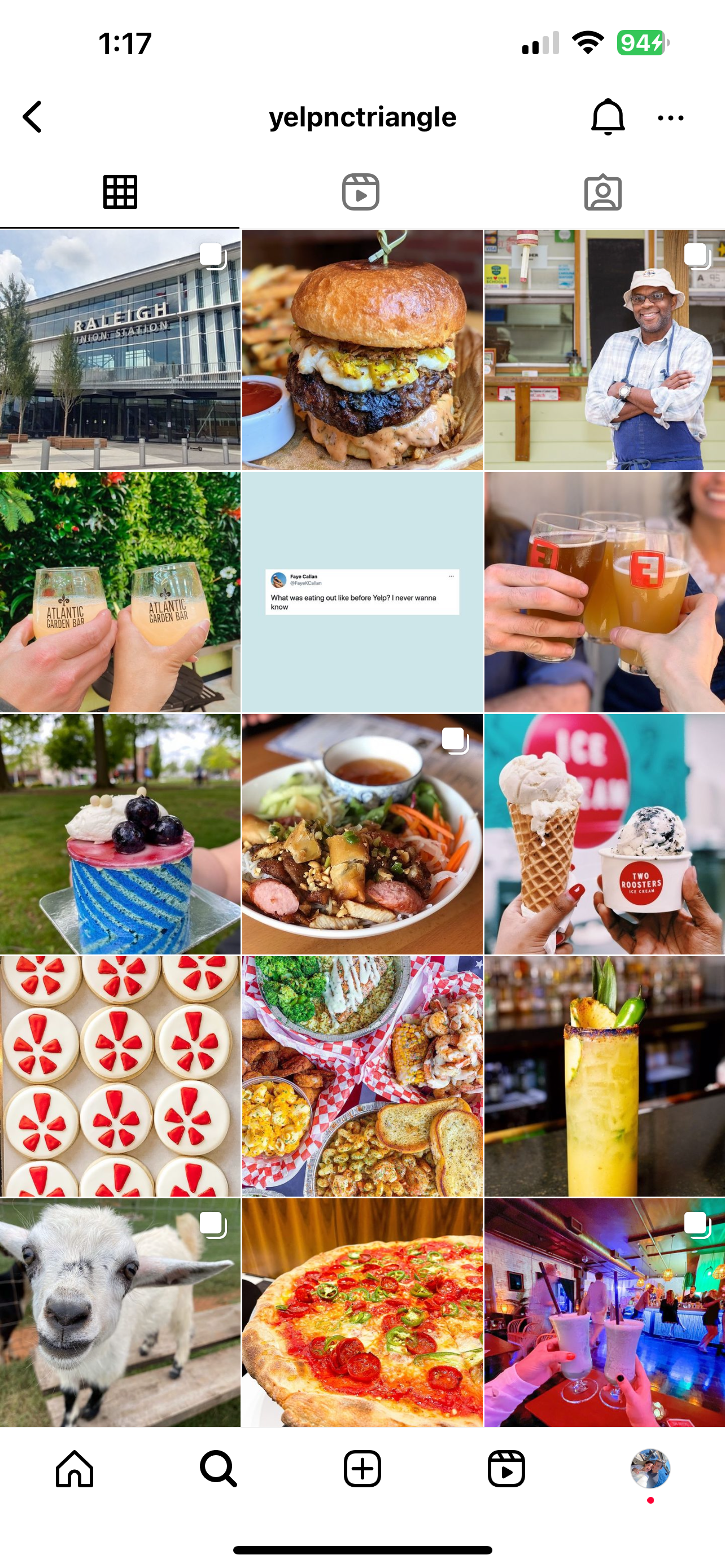Switch to the posts grid tab

(x=120, y=192)
